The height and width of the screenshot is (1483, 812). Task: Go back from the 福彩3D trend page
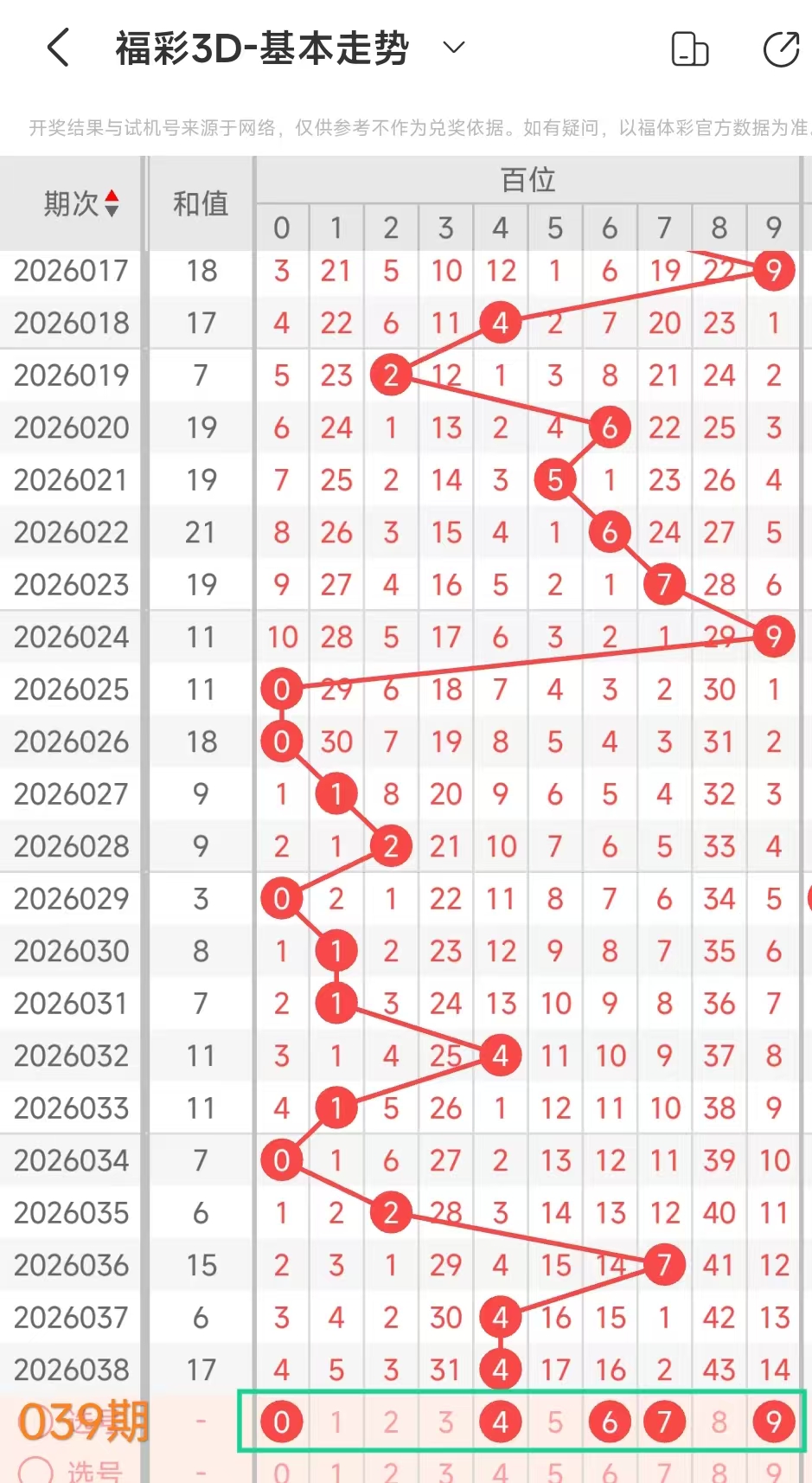tap(58, 48)
